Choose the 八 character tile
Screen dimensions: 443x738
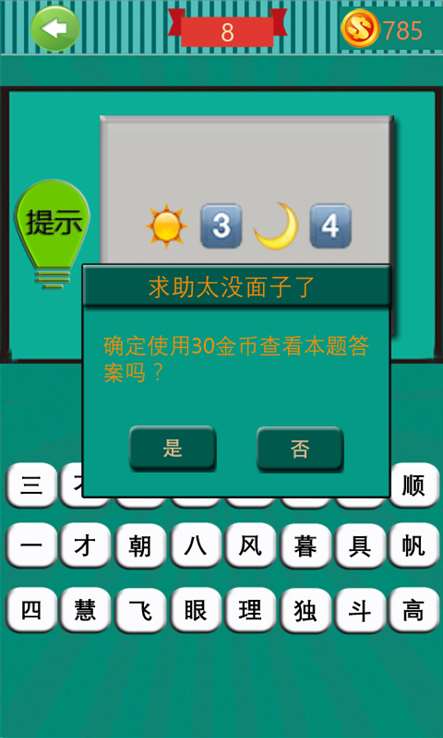(x=196, y=546)
